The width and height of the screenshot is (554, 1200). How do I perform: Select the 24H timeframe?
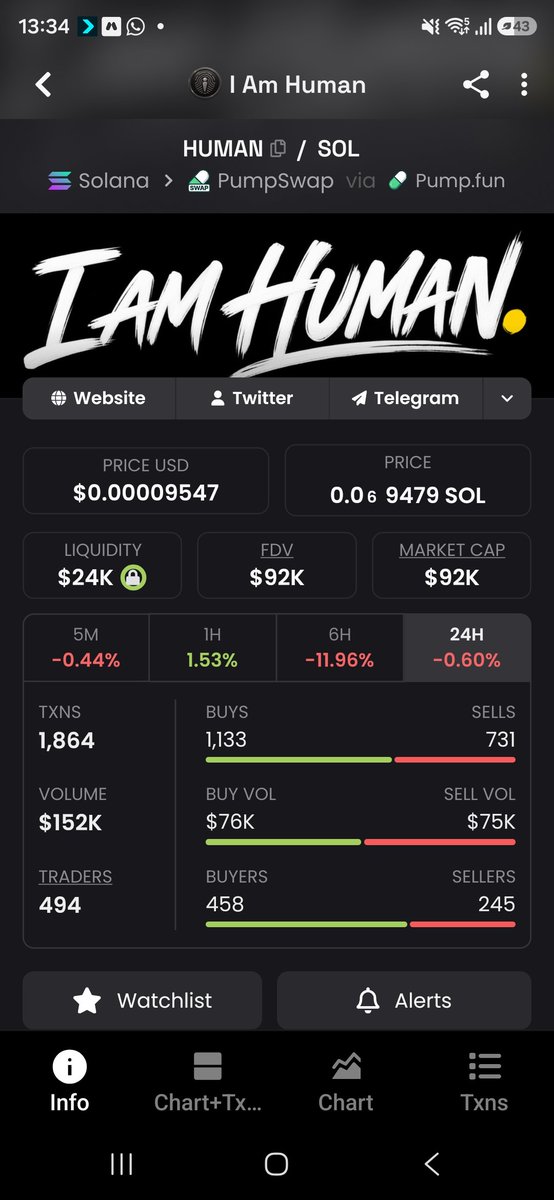pos(467,648)
